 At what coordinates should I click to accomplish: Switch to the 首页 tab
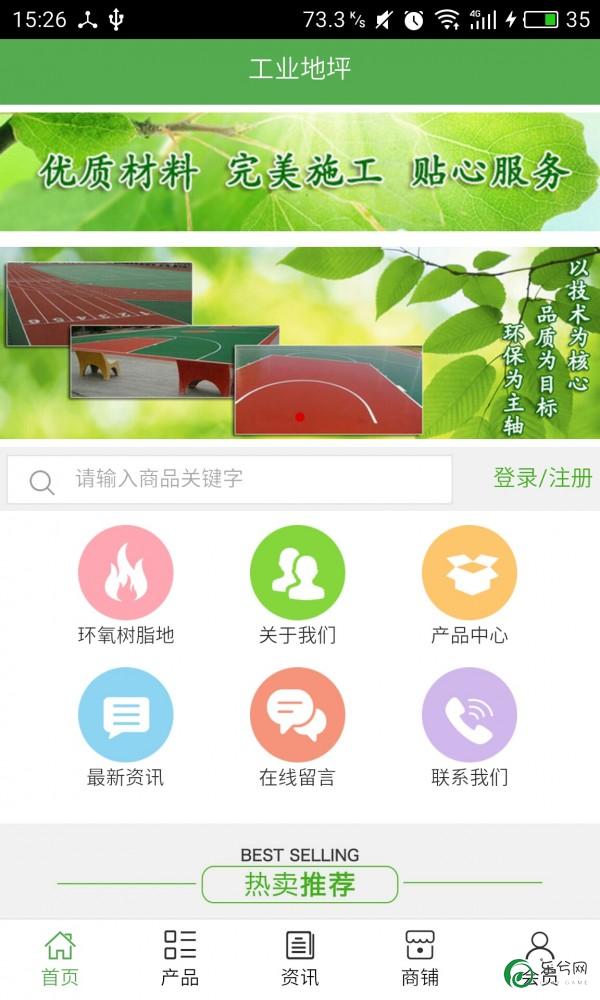[60, 958]
